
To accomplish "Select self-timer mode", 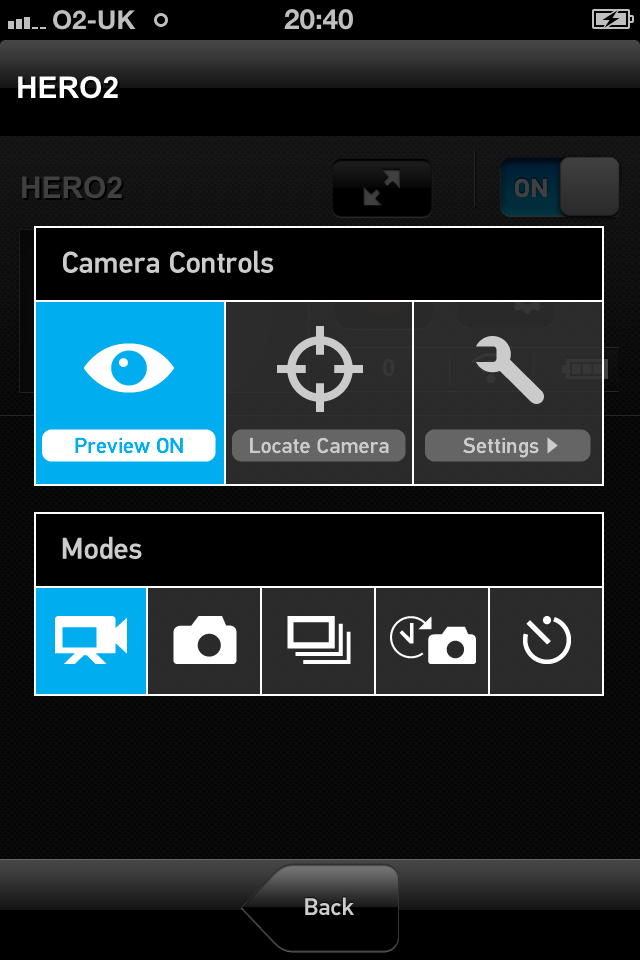I will pos(546,641).
